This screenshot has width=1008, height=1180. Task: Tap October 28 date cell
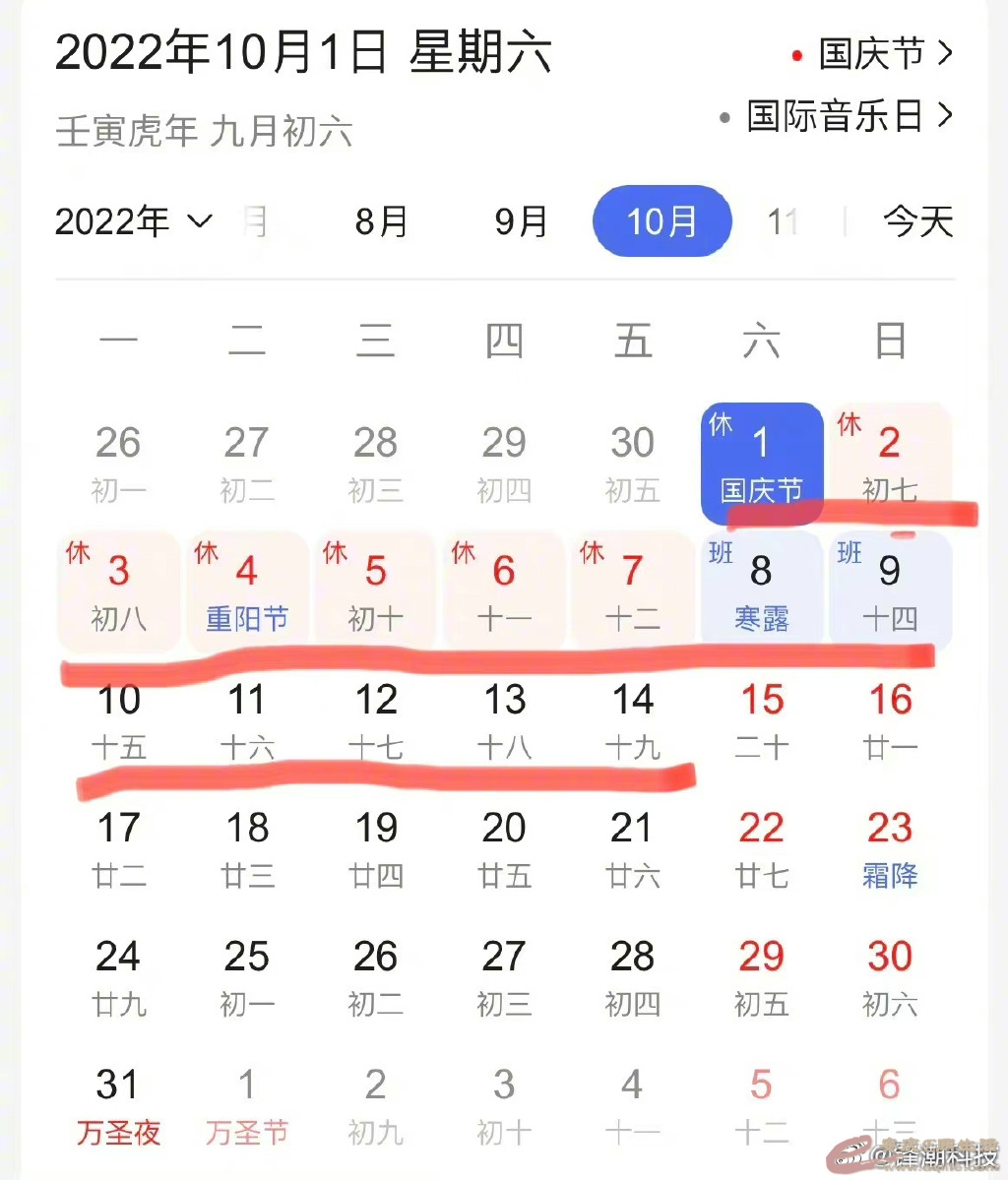click(x=632, y=975)
